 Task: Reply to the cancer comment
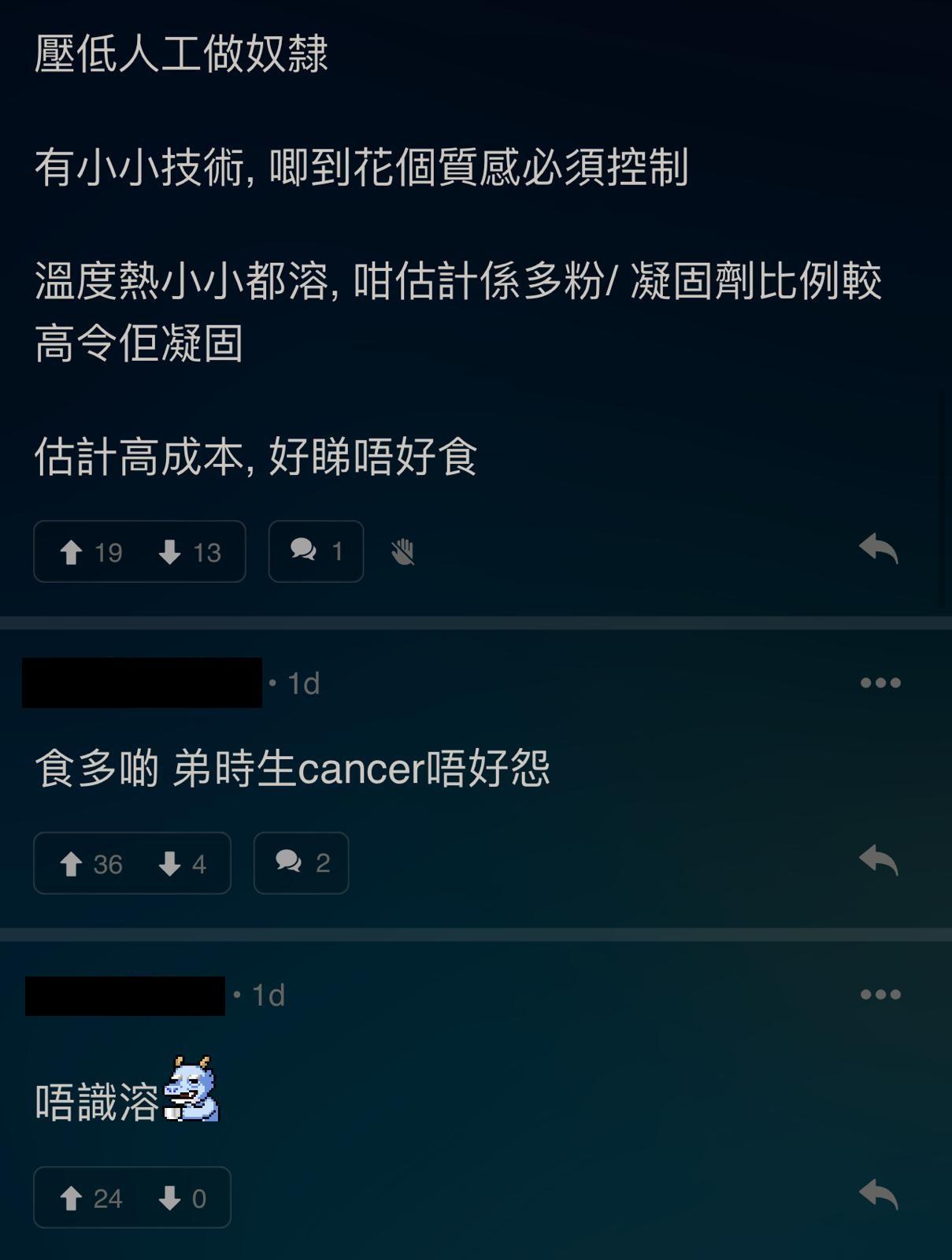pos(879,860)
